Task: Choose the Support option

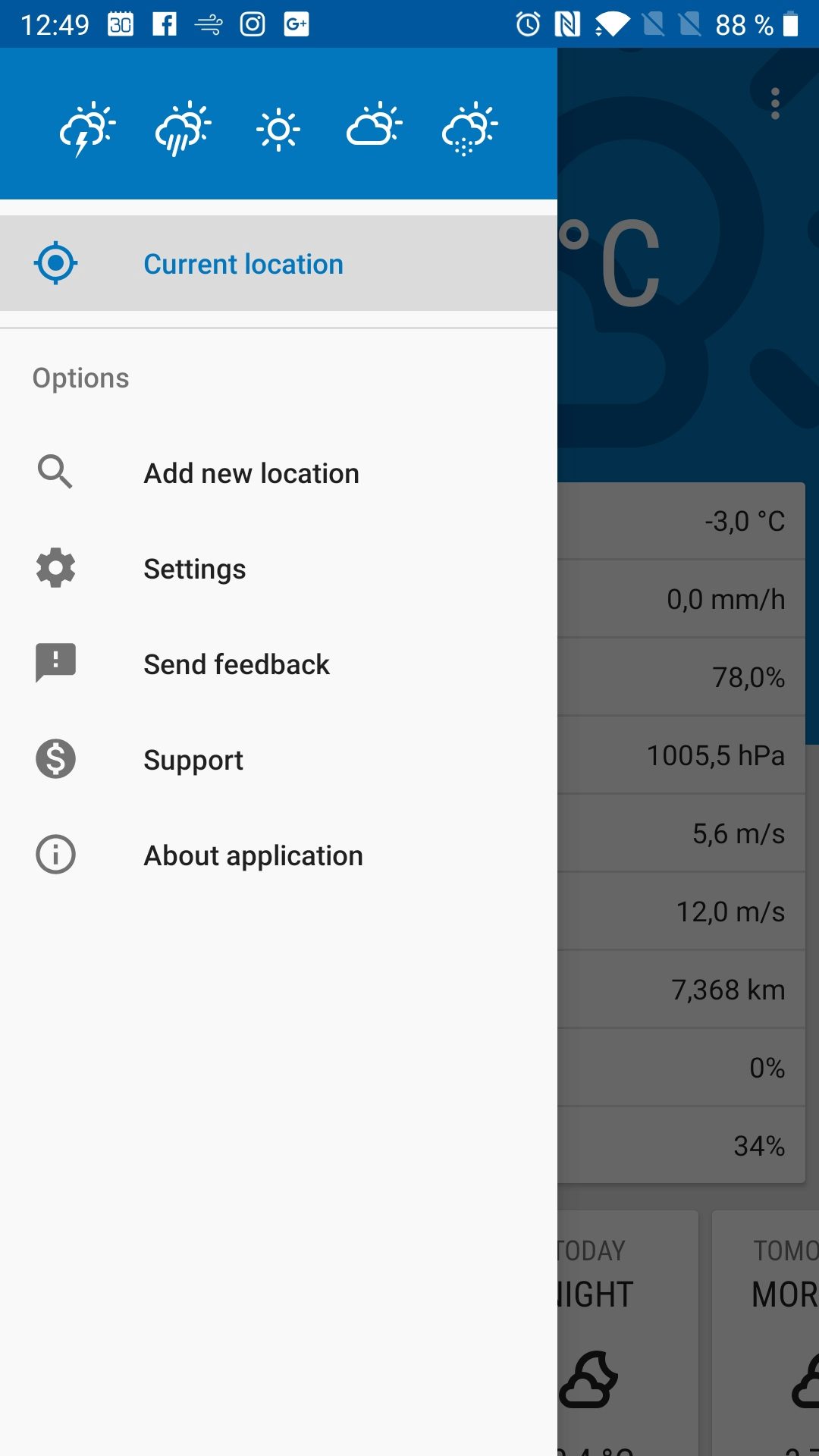Action: [278, 760]
